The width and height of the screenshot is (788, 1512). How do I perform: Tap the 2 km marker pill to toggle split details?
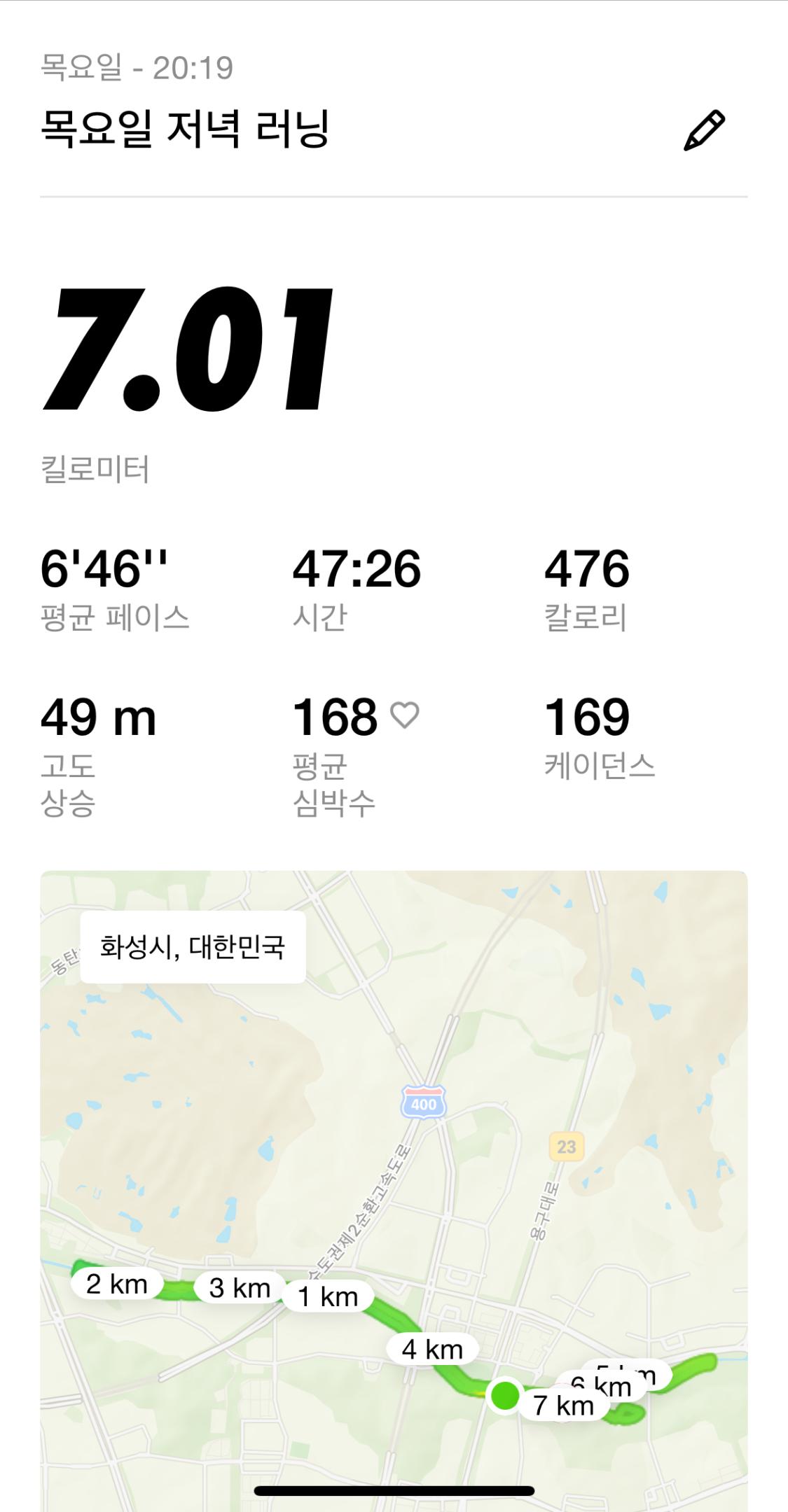118,1283
